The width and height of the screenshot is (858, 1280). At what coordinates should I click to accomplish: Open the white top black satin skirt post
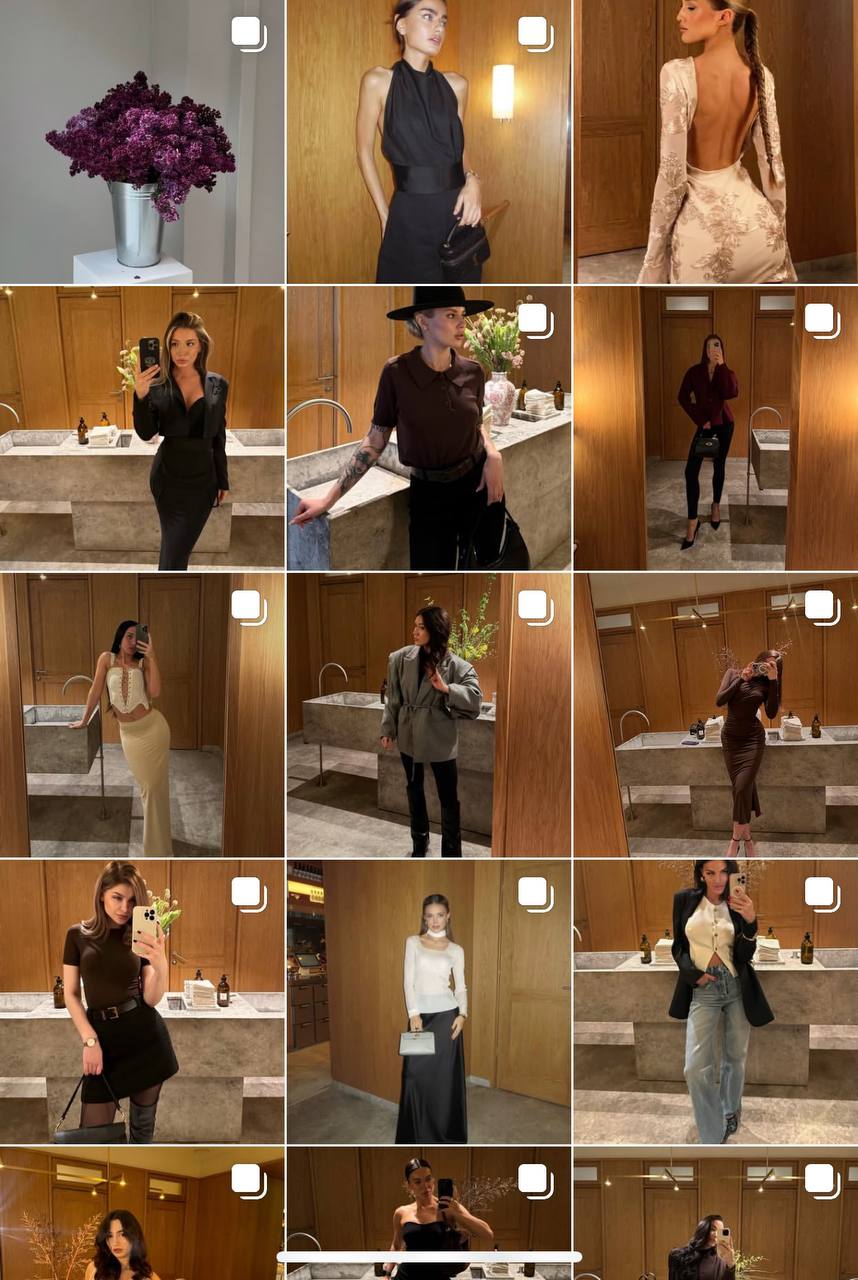428,1000
